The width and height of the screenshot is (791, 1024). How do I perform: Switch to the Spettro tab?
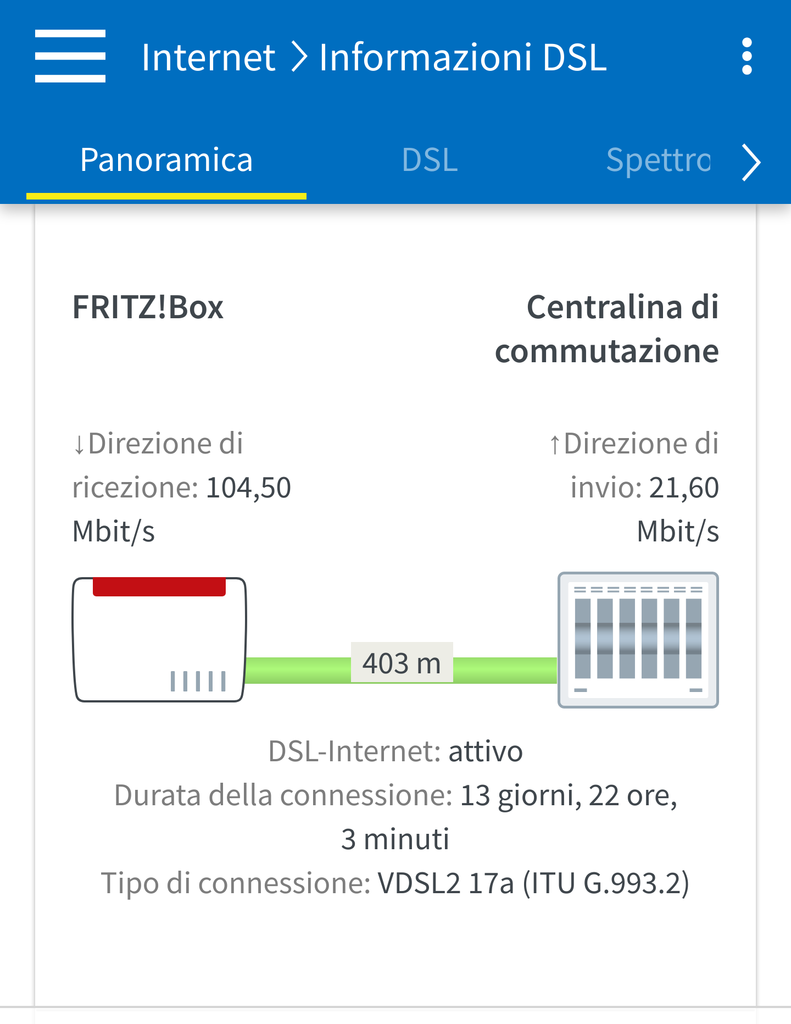657,160
